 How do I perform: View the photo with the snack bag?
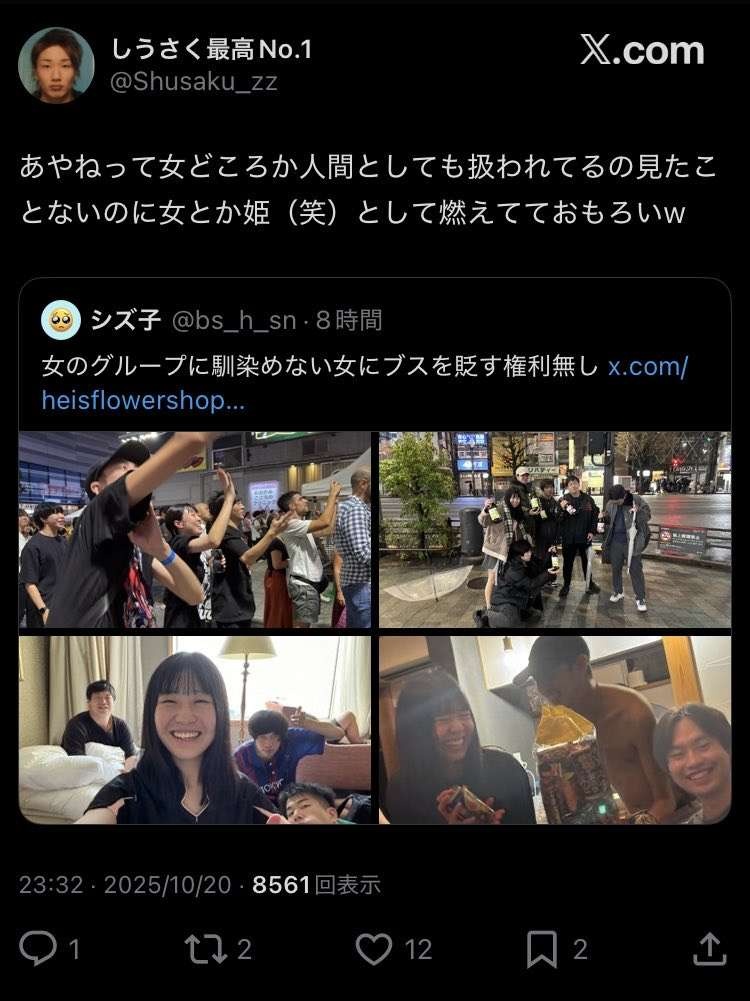pyautogui.click(x=555, y=730)
